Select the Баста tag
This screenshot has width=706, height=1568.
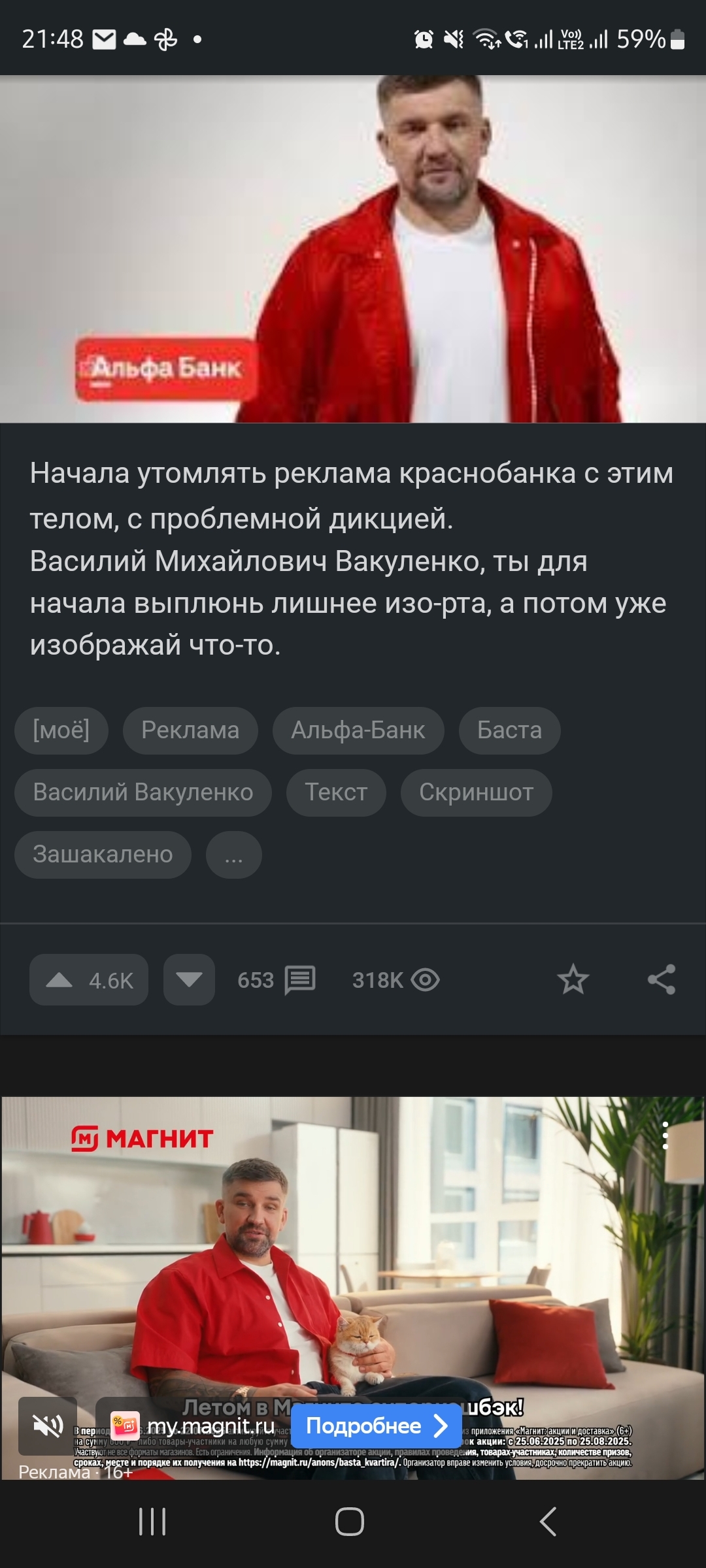tap(509, 730)
